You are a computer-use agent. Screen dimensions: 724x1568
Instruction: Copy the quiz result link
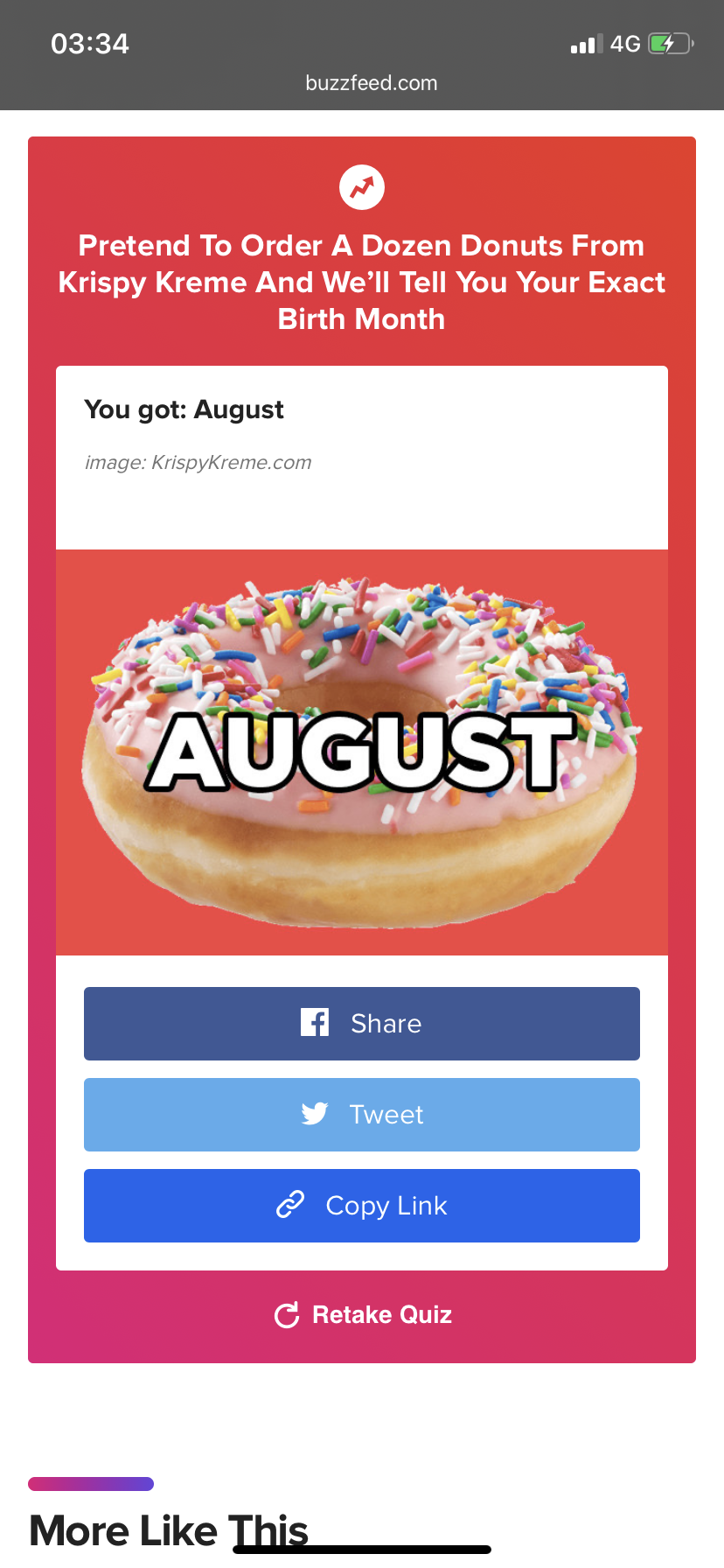click(x=362, y=1205)
